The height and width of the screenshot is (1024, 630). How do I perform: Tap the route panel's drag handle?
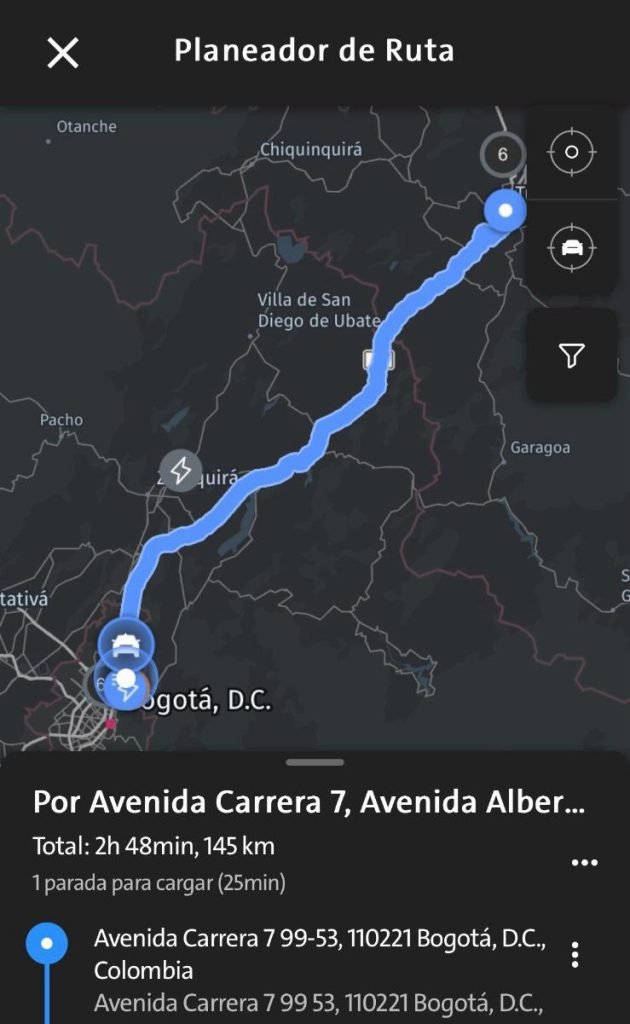315,763
